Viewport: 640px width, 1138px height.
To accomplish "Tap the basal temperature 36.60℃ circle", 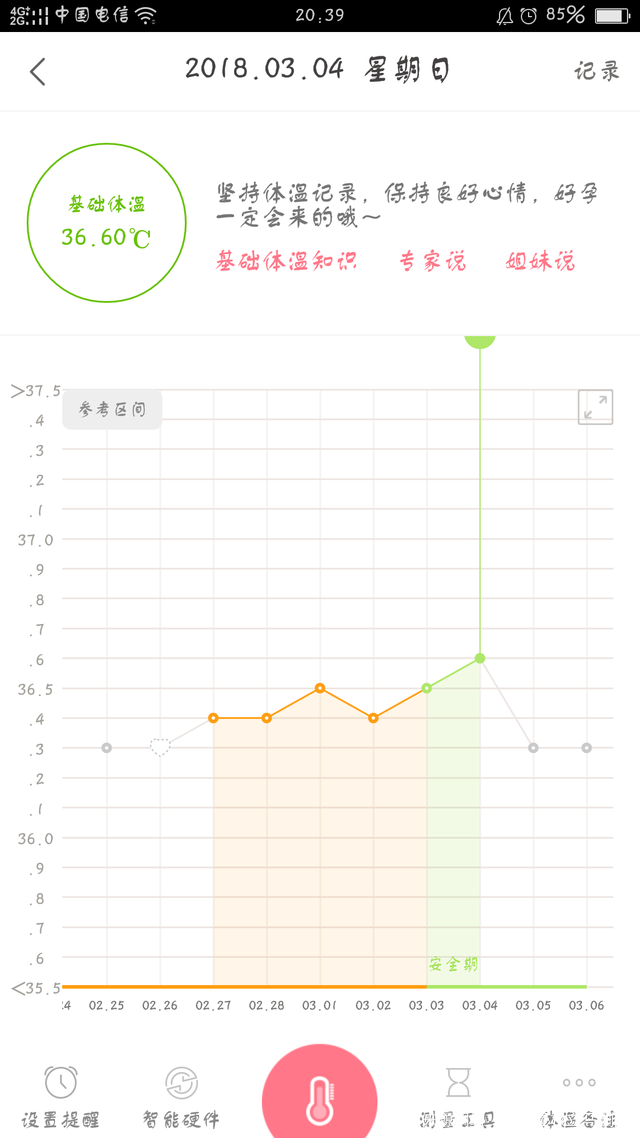I will click(106, 222).
